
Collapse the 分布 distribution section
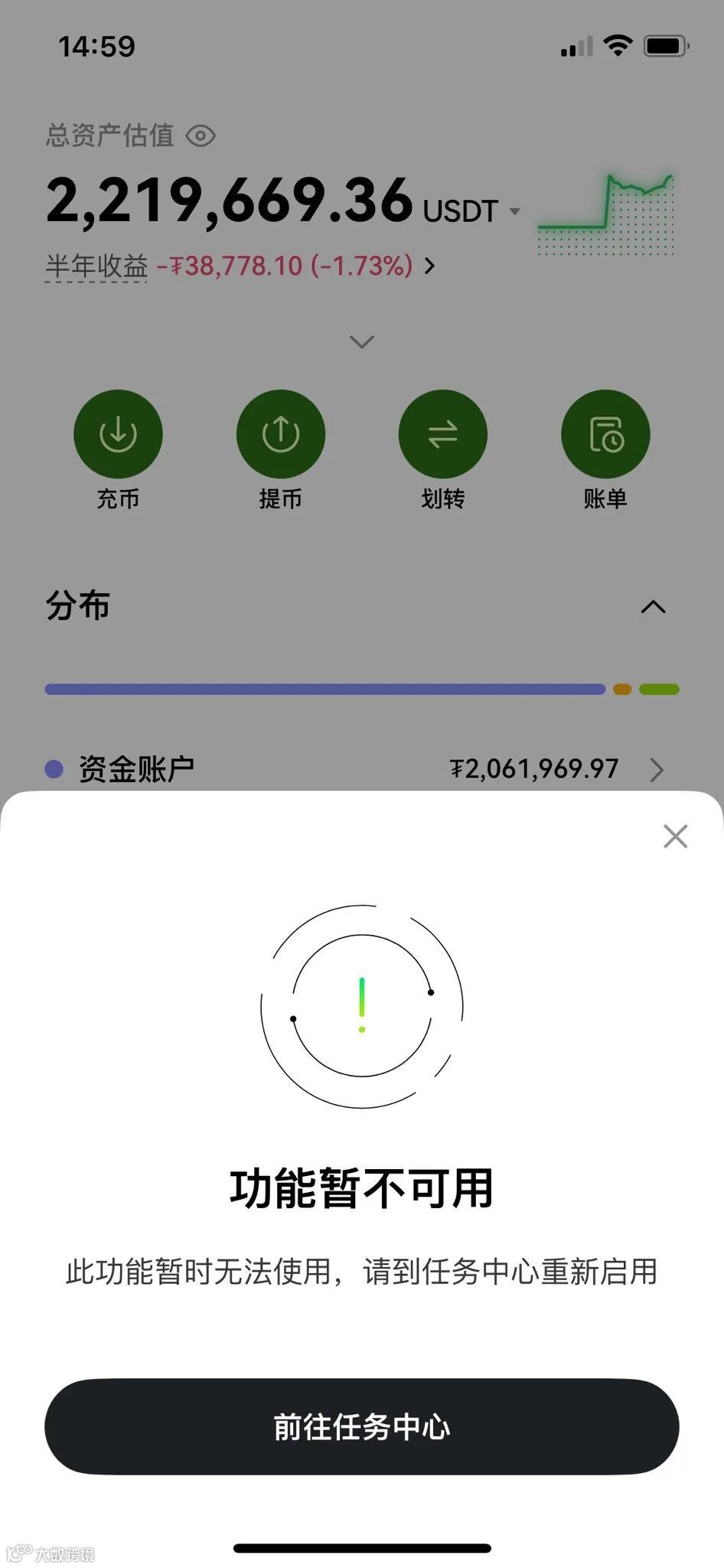654,606
